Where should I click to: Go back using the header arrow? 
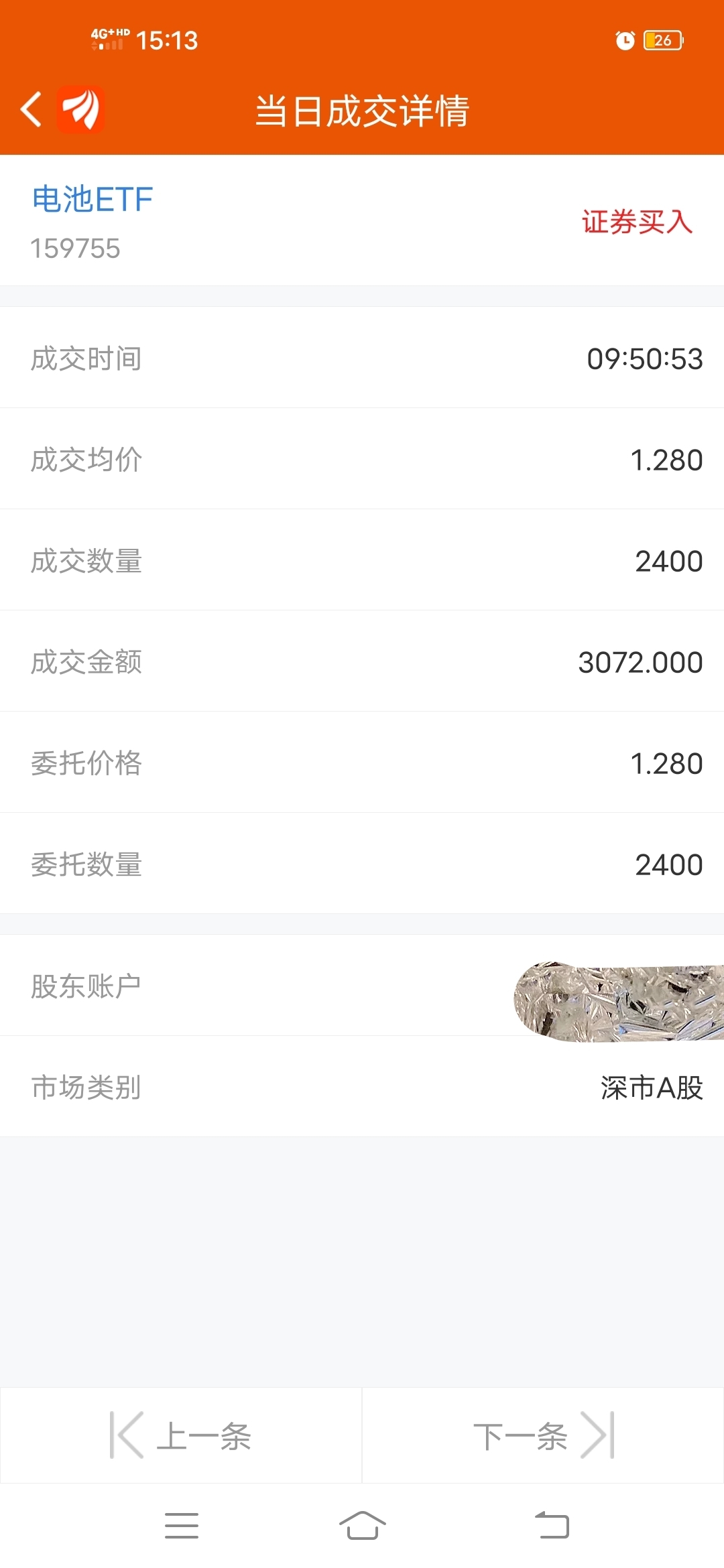pyautogui.click(x=32, y=109)
